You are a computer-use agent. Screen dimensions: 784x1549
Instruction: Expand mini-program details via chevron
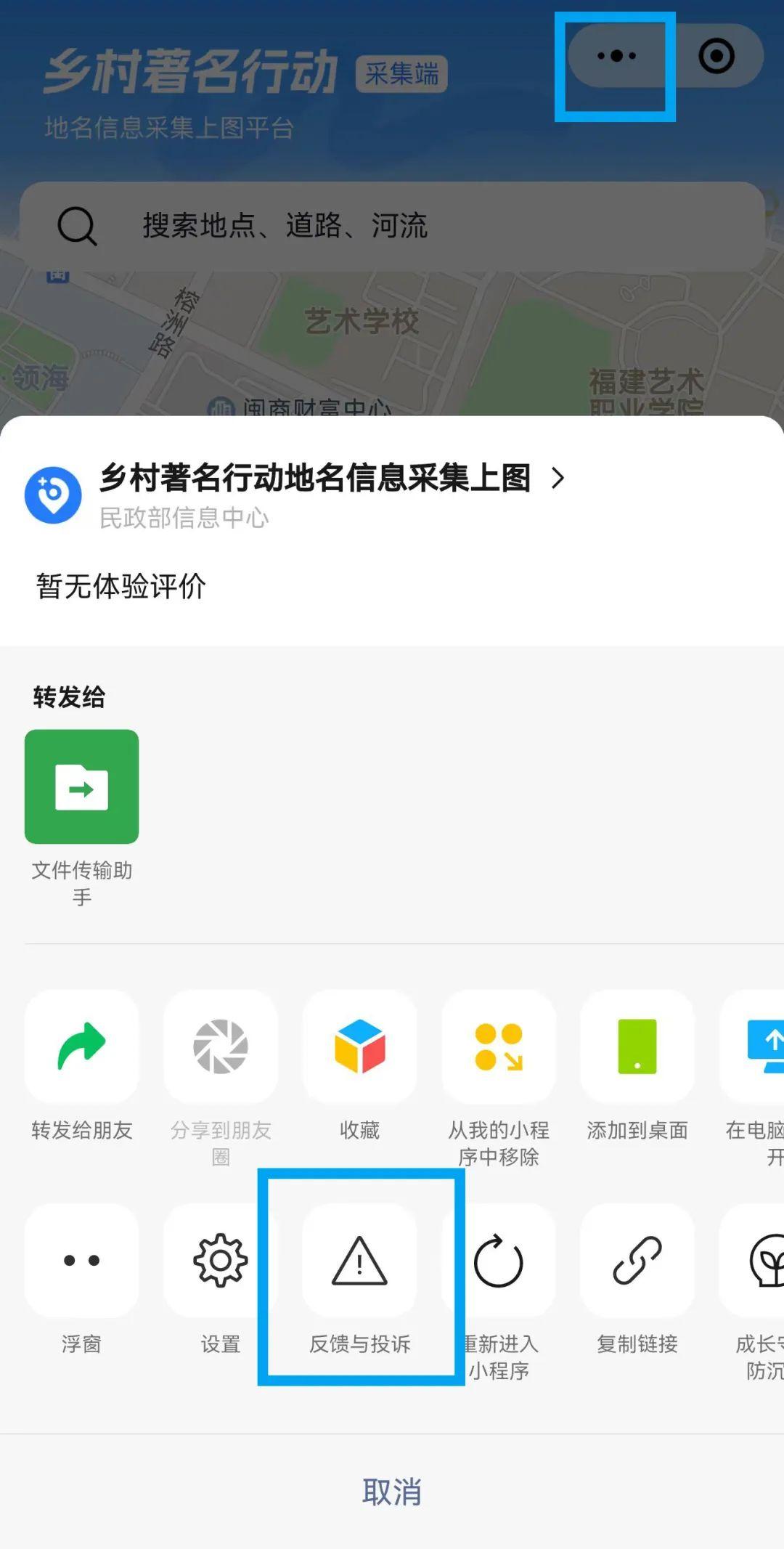[558, 479]
